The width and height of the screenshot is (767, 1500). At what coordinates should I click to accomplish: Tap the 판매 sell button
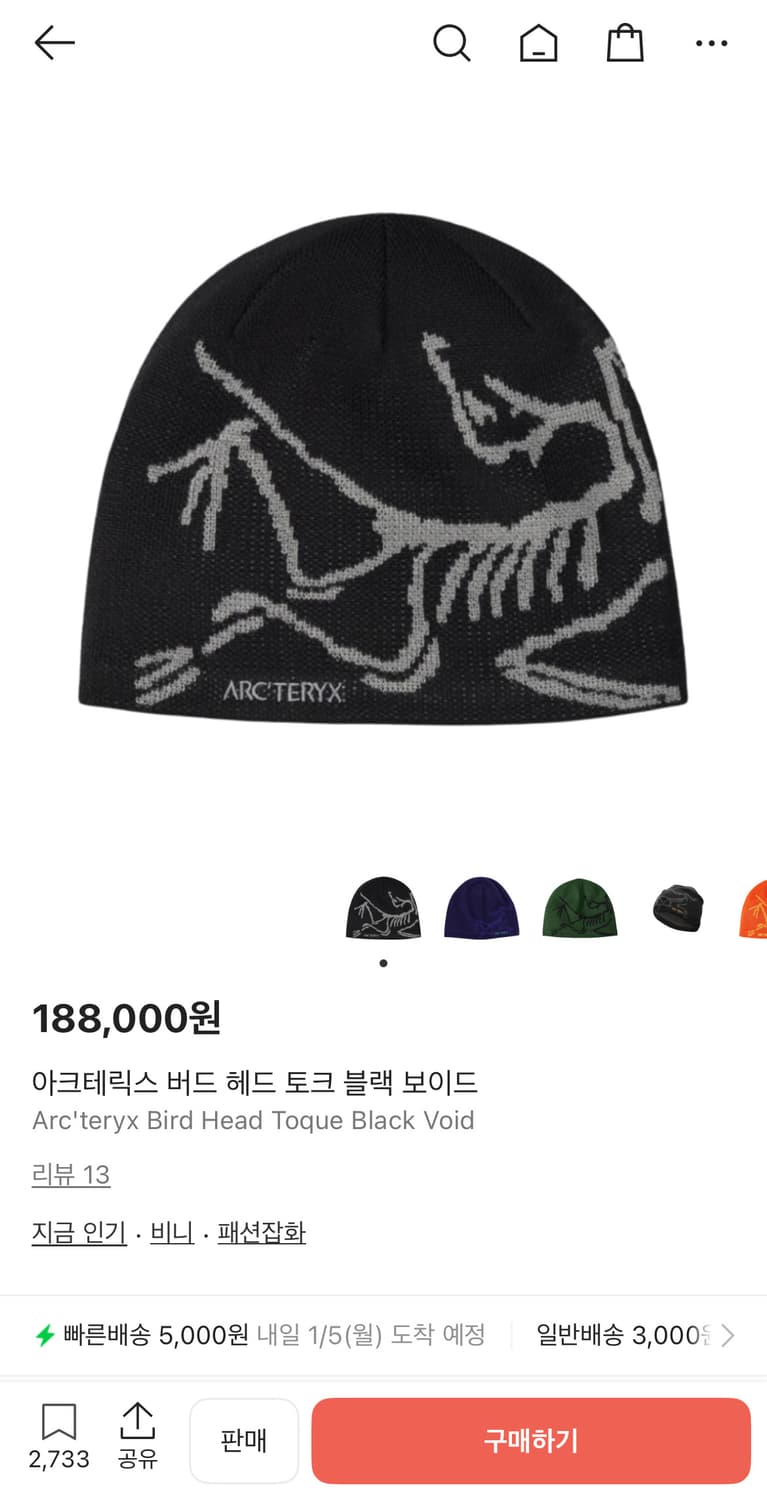(244, 1440)
